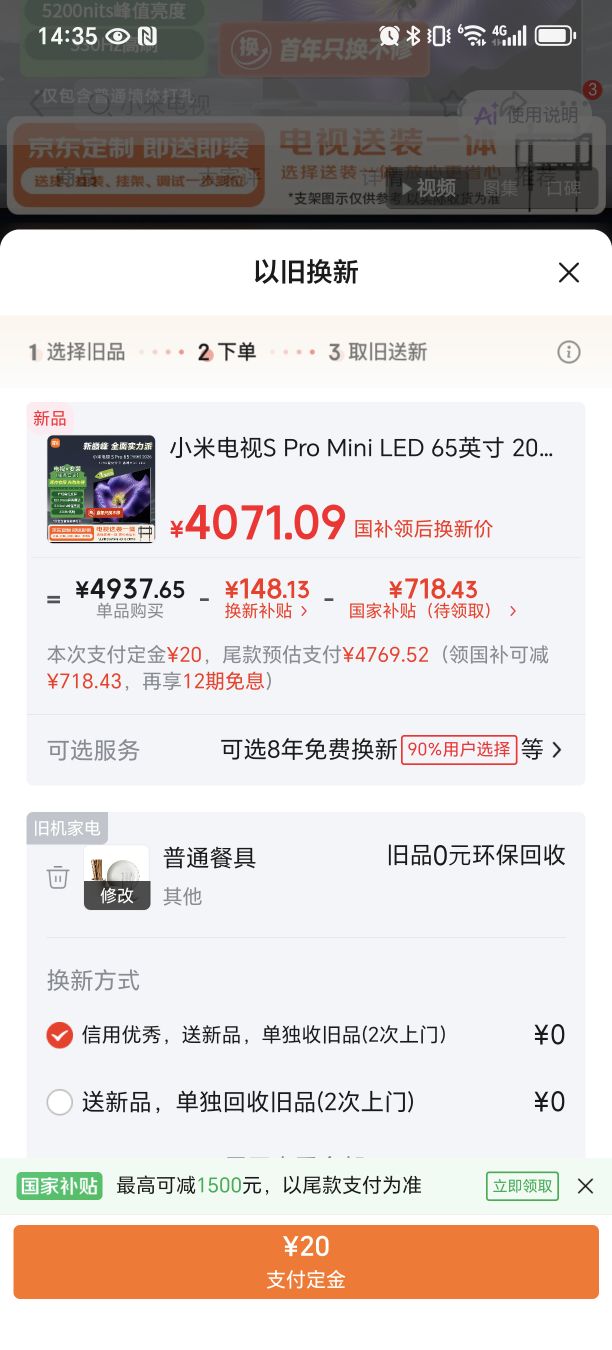Screen dimensions: 612x1350
Task: Select 送新品，单独回收旧品(2次上门) option
Action: (x=60, y=1102)
